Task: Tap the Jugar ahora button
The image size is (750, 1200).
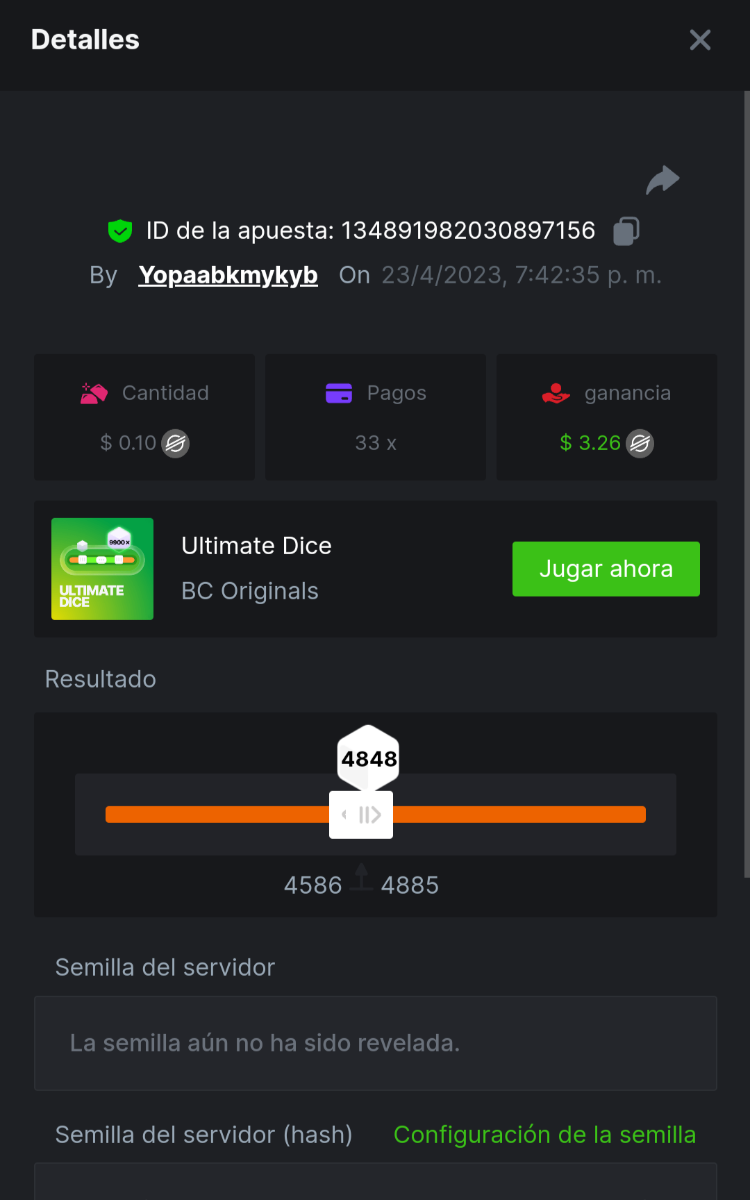Action: click(606, 569)
